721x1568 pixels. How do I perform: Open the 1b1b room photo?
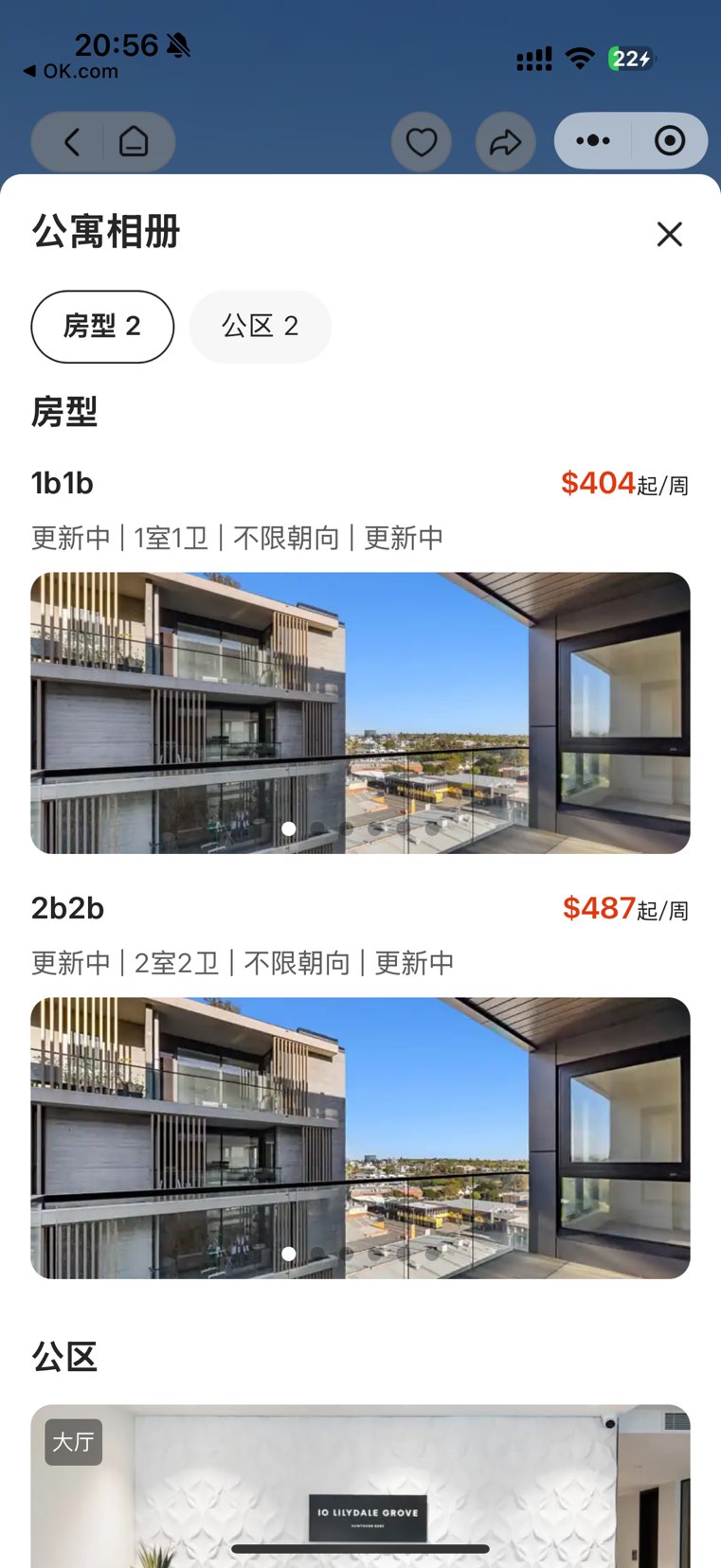[x=360, y=712]
